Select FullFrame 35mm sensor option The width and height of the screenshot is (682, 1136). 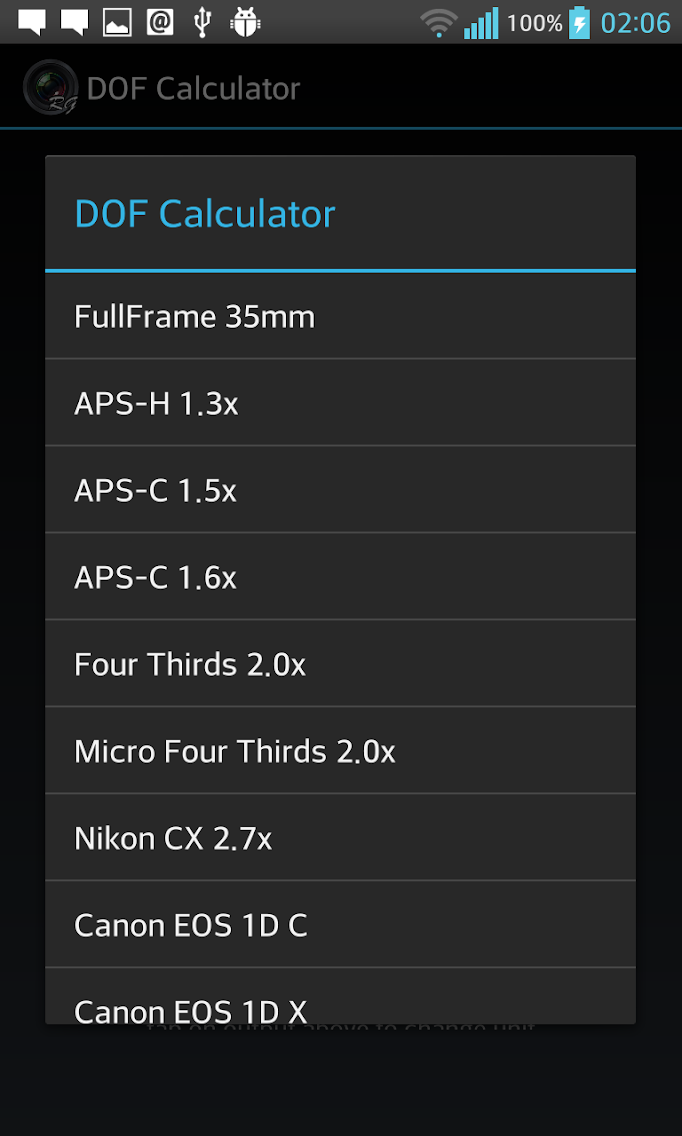click(340, 317)
